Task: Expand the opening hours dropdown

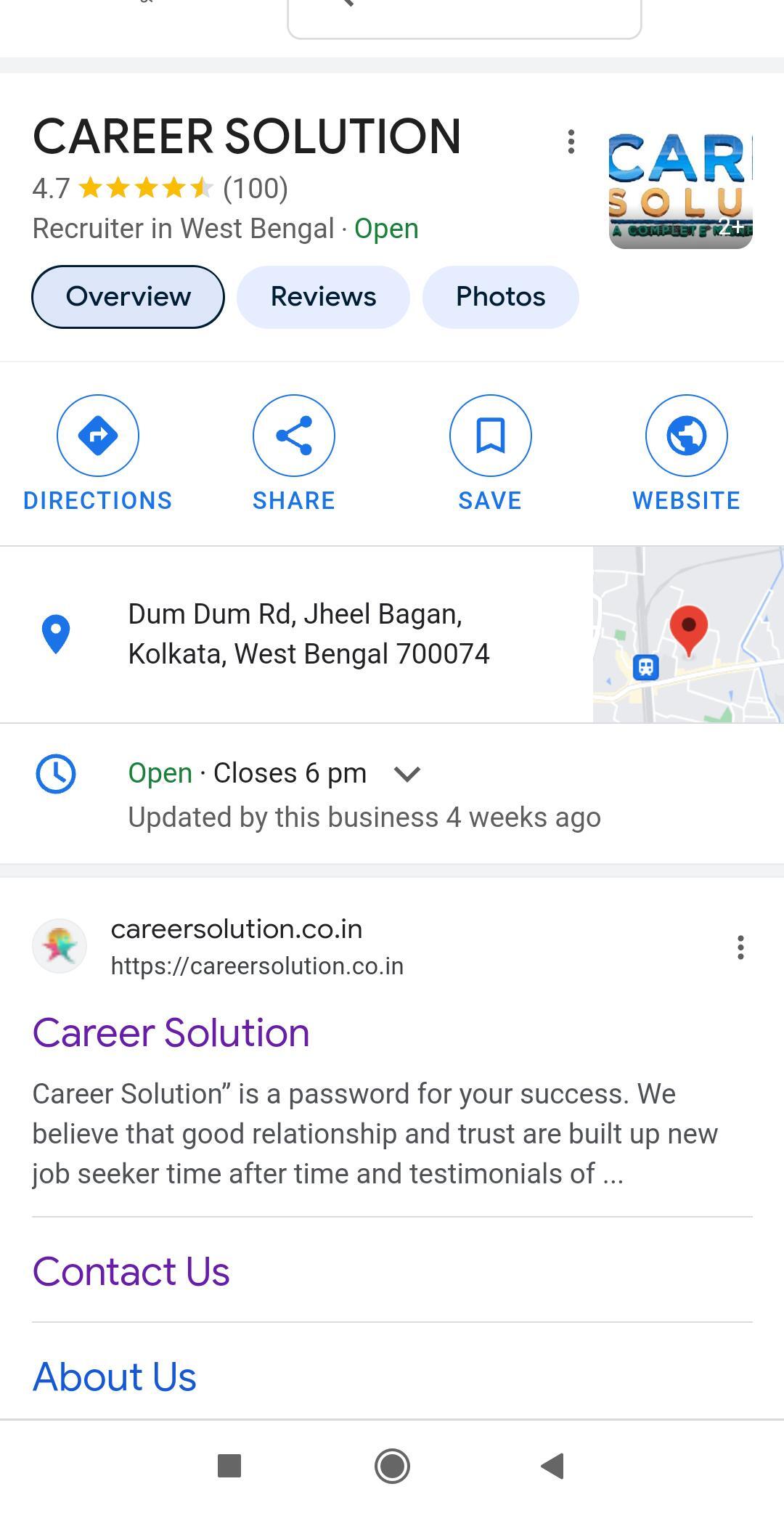Action: [x=407, y=774]
